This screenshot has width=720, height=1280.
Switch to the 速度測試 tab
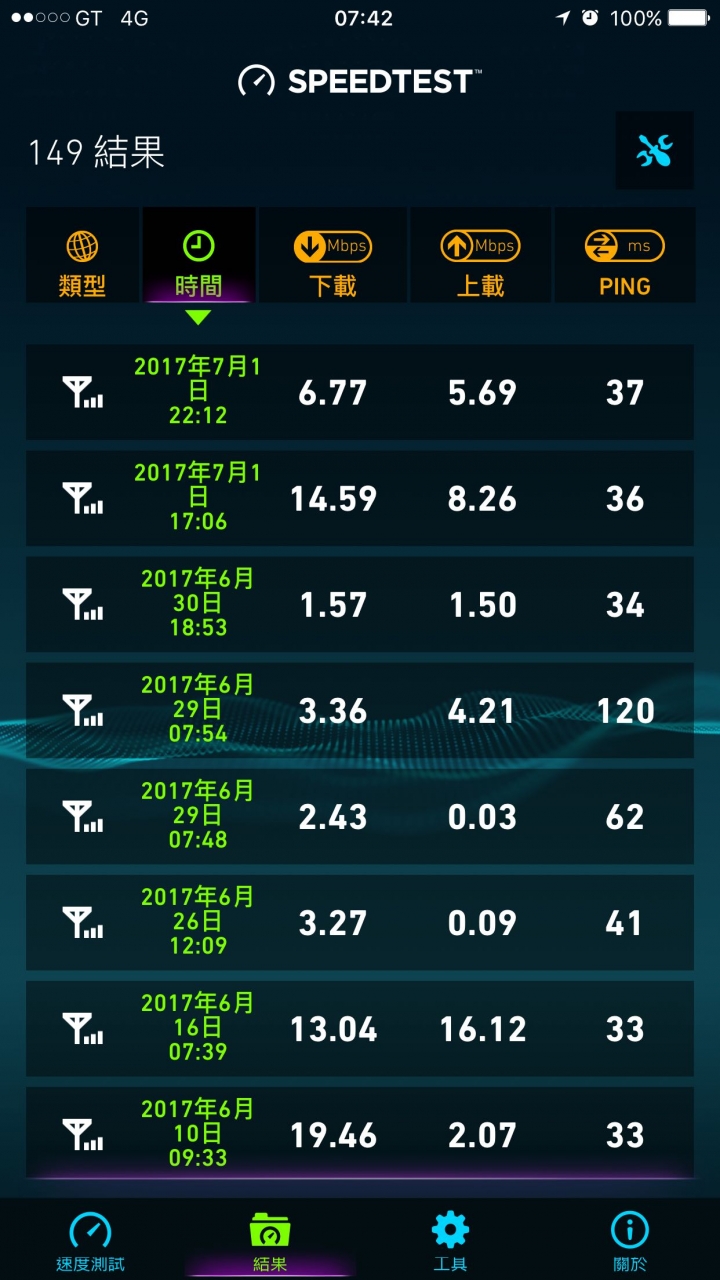coord(90,1240)
